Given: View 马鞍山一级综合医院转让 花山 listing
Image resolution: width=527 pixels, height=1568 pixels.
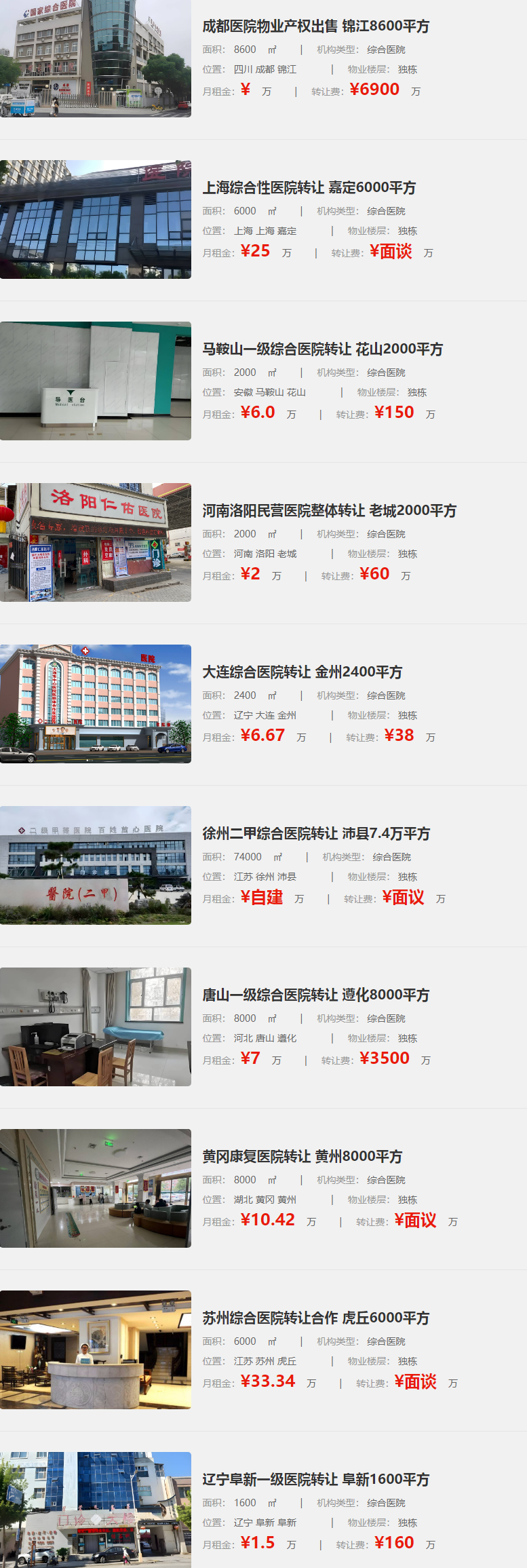Looking at the screenshot, I should 322,349.
